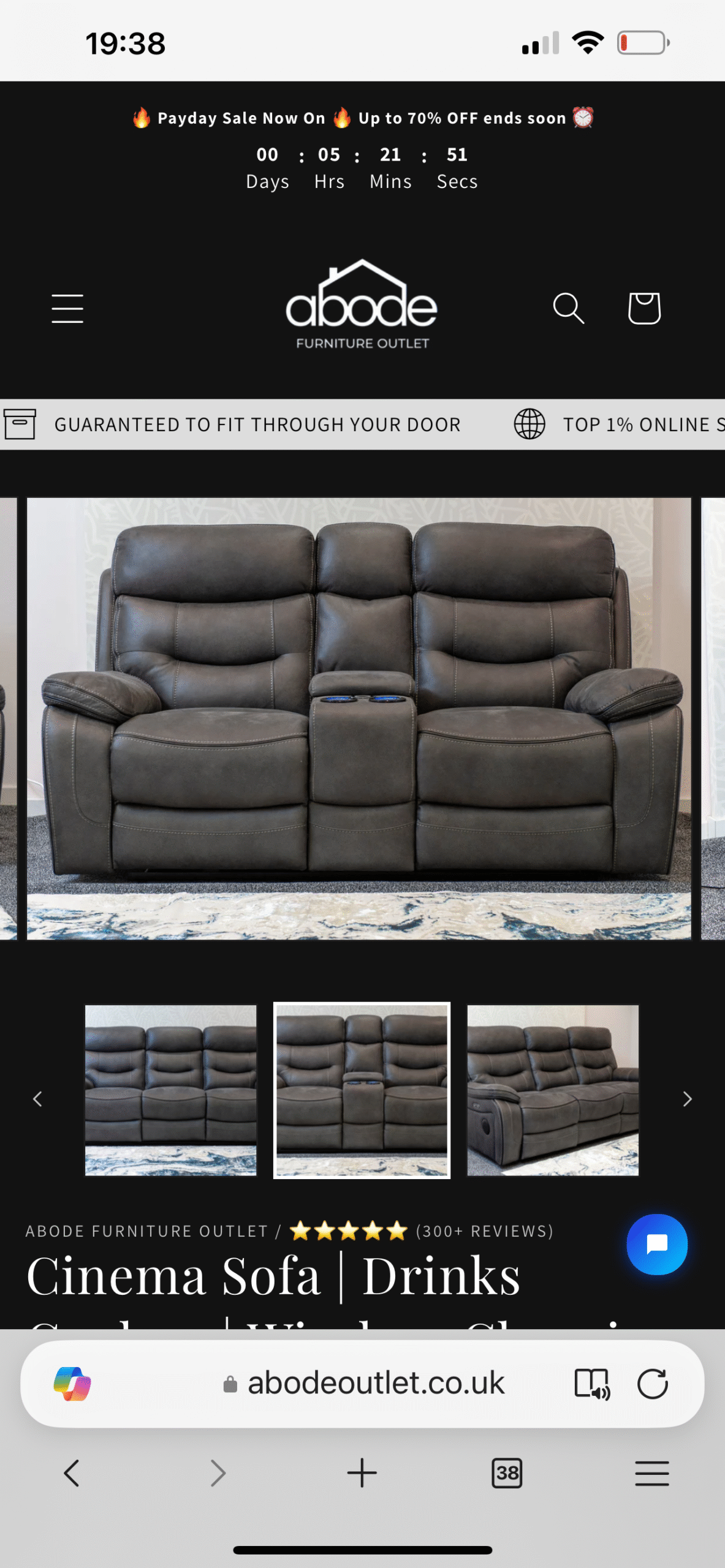Open the site navigation hamburger menu

tap(67, 309)
